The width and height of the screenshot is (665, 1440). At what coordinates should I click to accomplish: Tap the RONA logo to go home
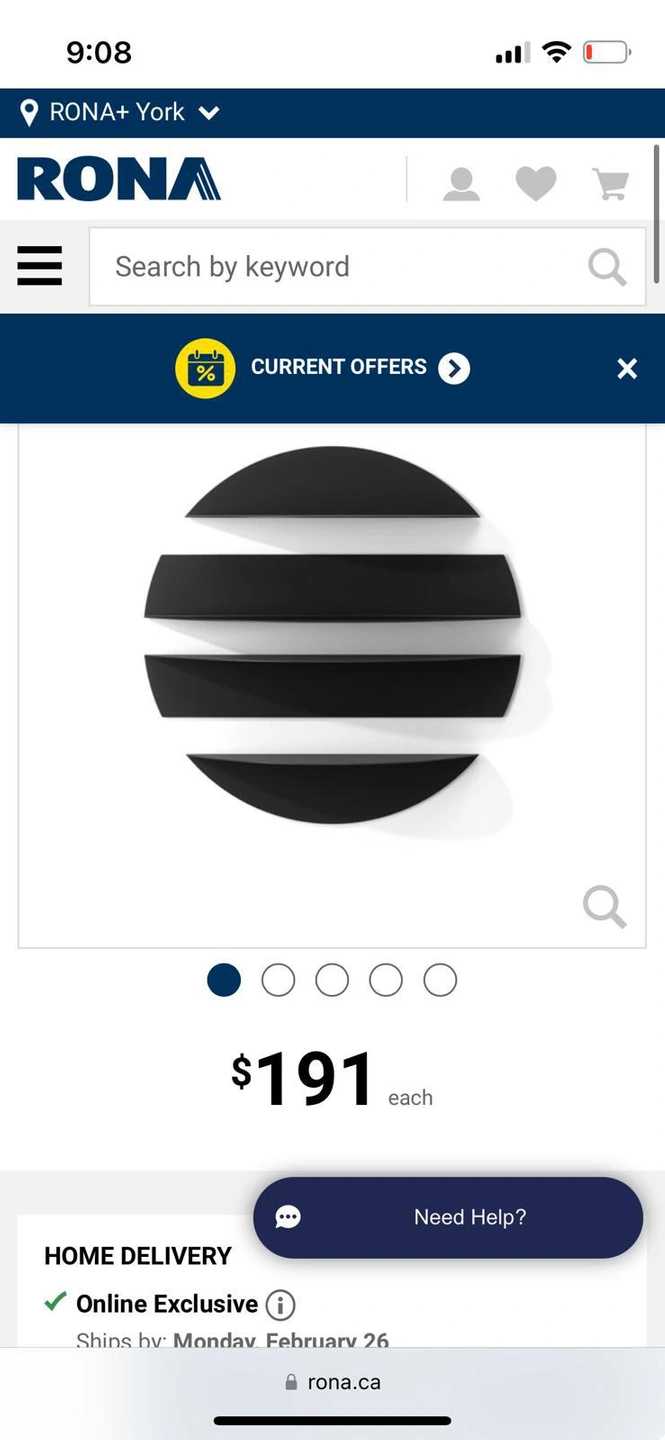pos(119,180)
